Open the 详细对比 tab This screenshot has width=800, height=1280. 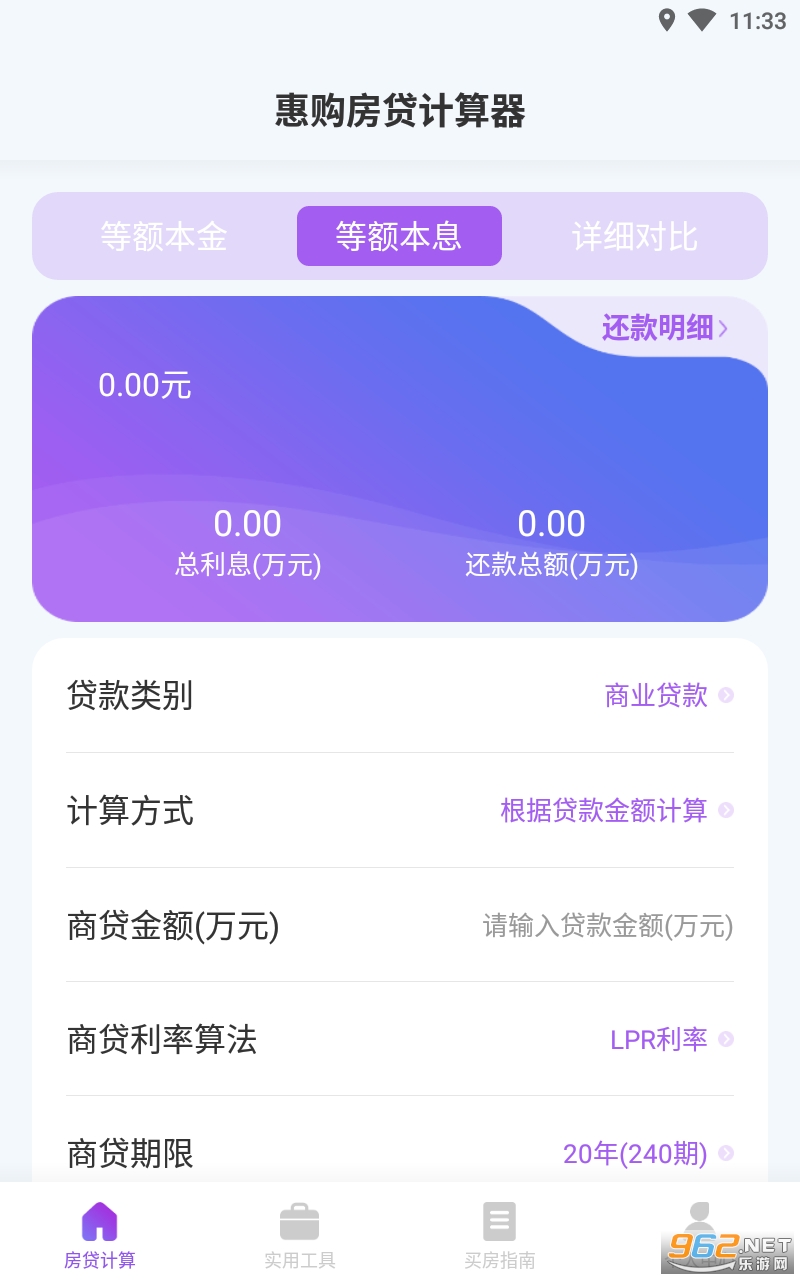pyautogui.click(x=635, y=237)
